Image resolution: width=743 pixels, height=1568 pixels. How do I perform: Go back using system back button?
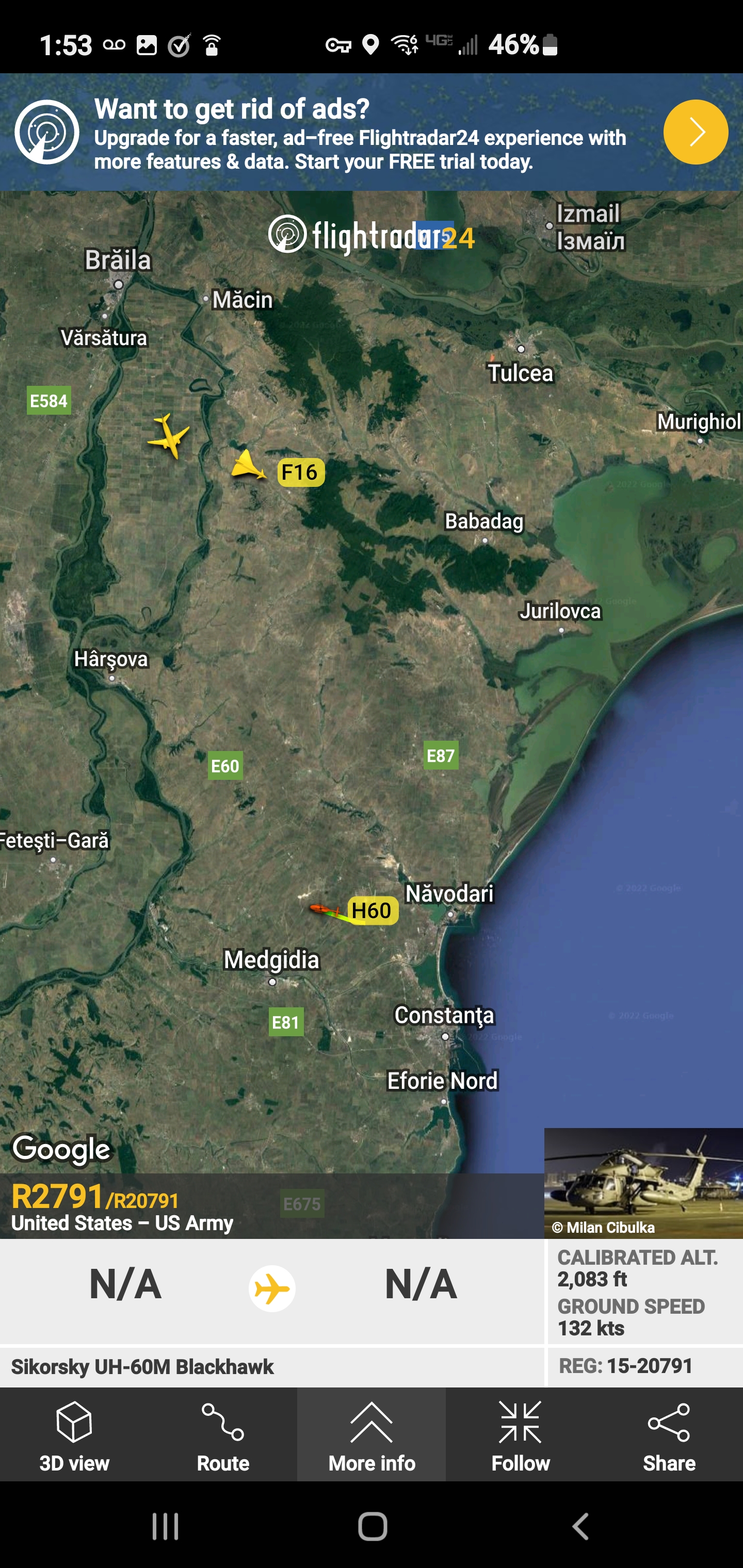[x=580, y=1527]
